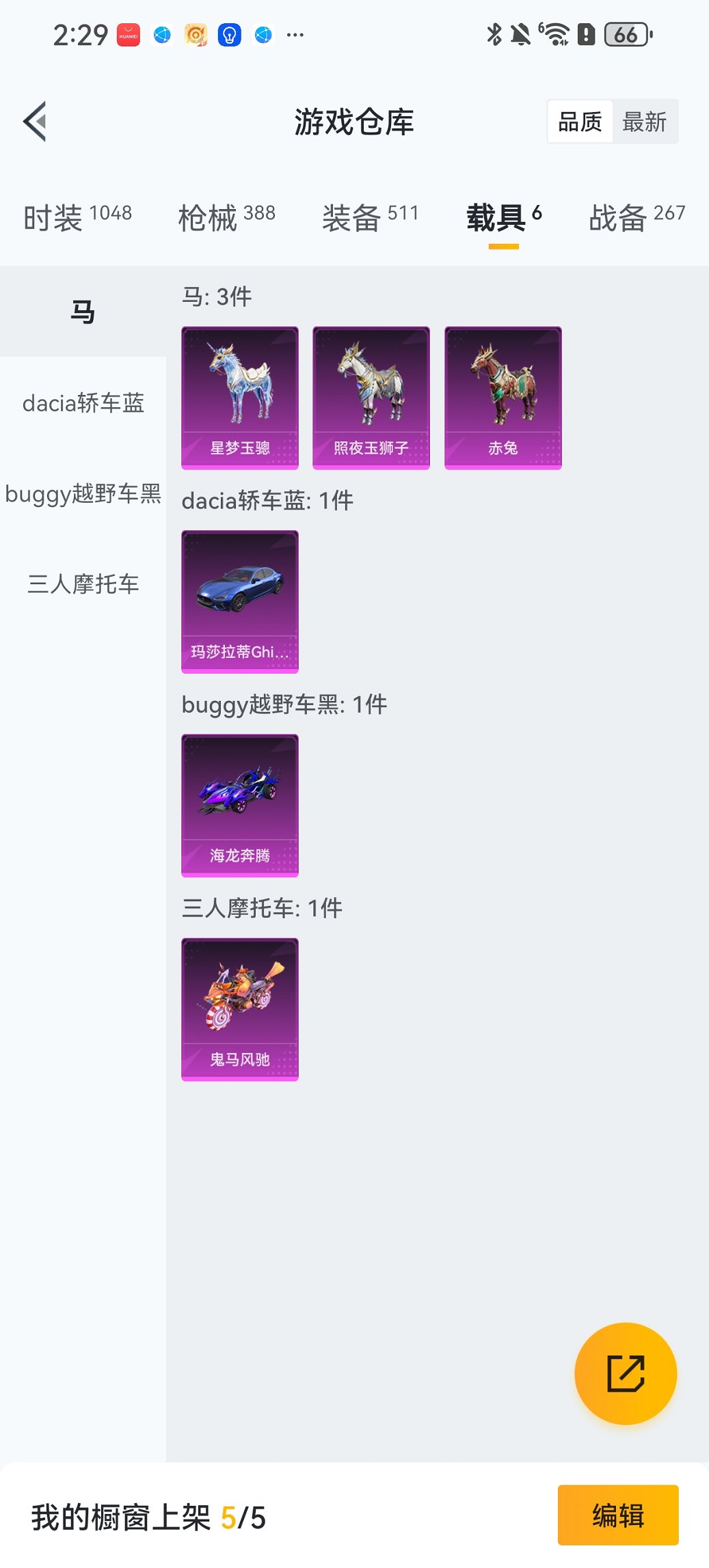The width and height of the screenshot is (709, 1568).
Task: Enable the 品质 sorting option
Action: click(x=580, y=120)
